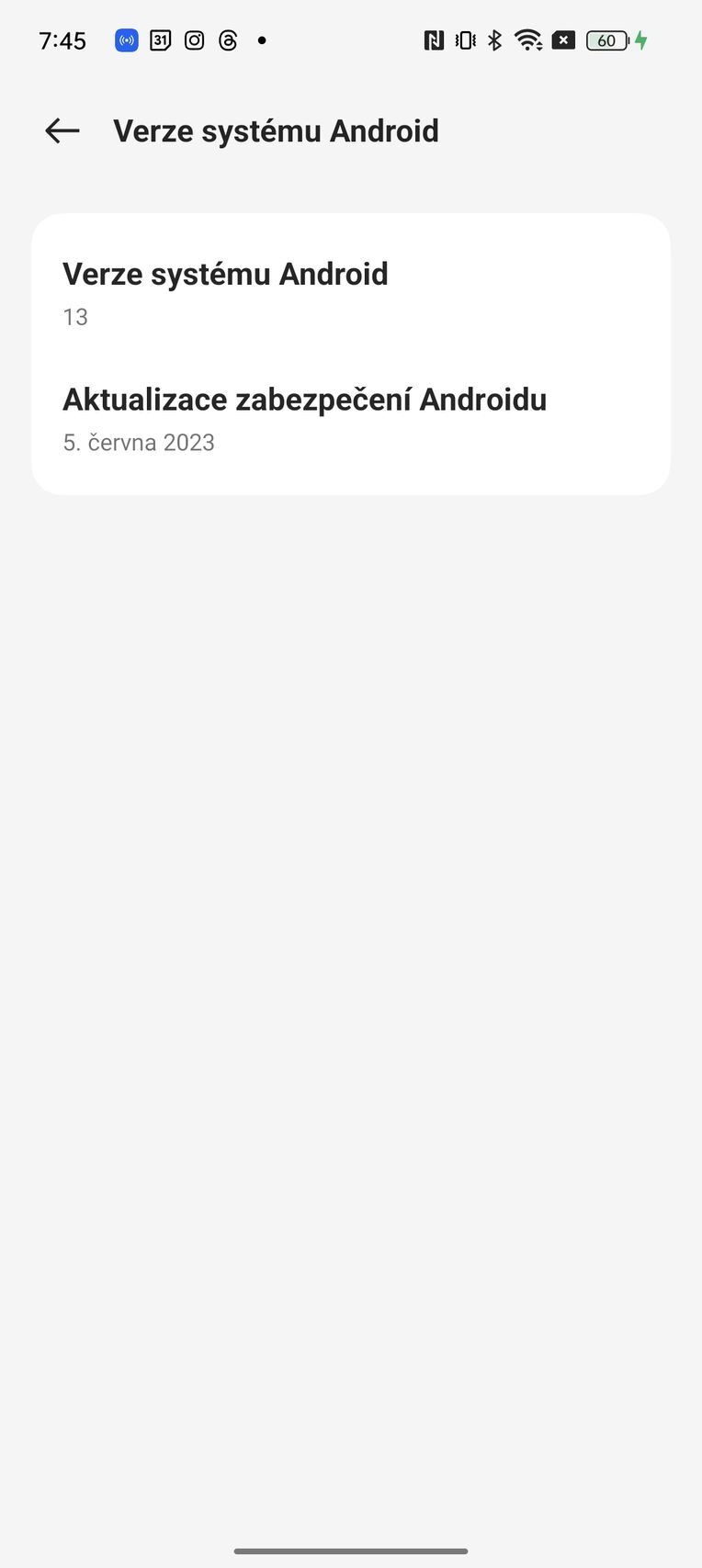Open the Verze systému Android list entry
The height and width of the screenshot is (1568, 702).
225,274
